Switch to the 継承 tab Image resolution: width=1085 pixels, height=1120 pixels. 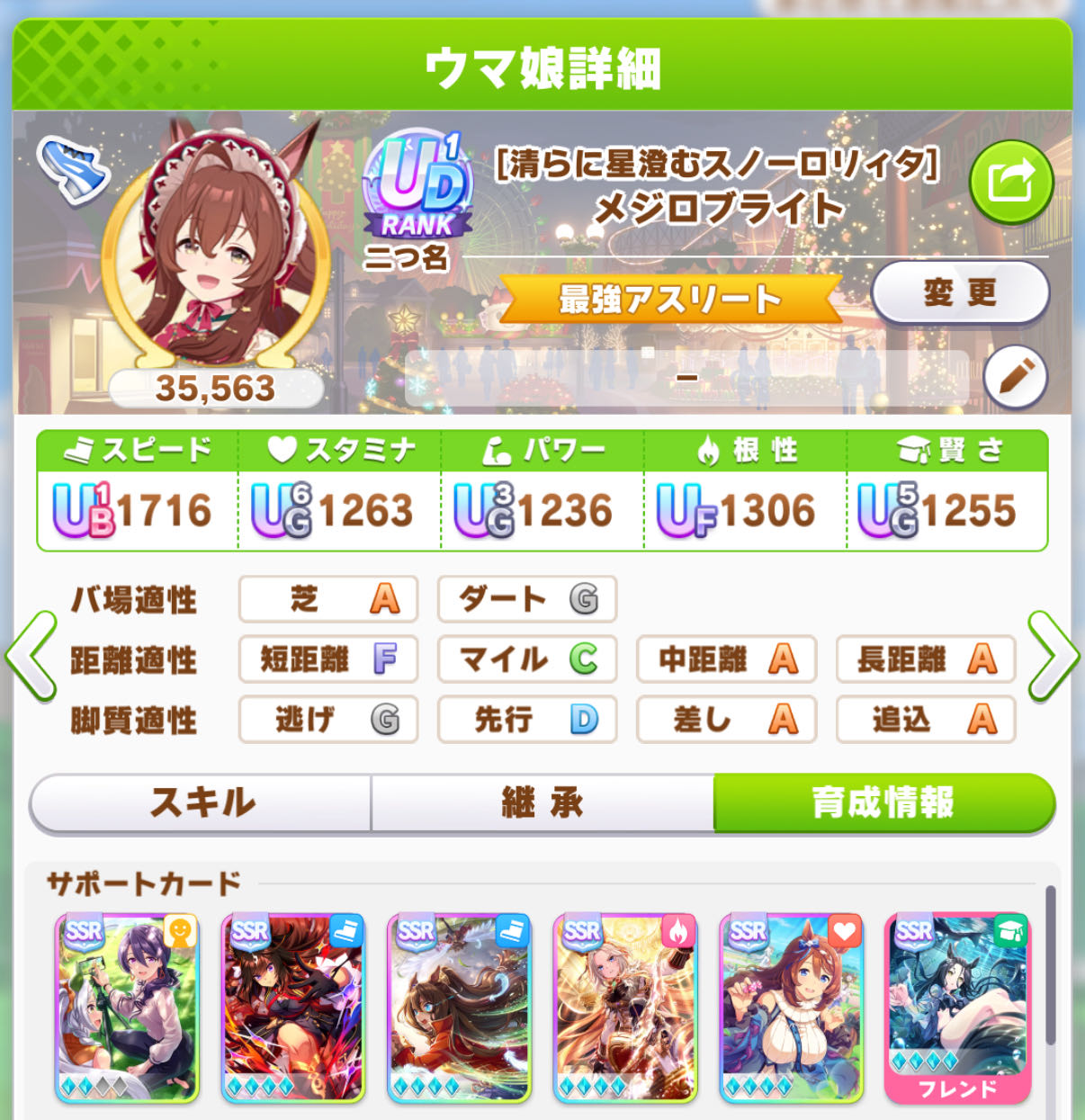click(x=542, y=802)
